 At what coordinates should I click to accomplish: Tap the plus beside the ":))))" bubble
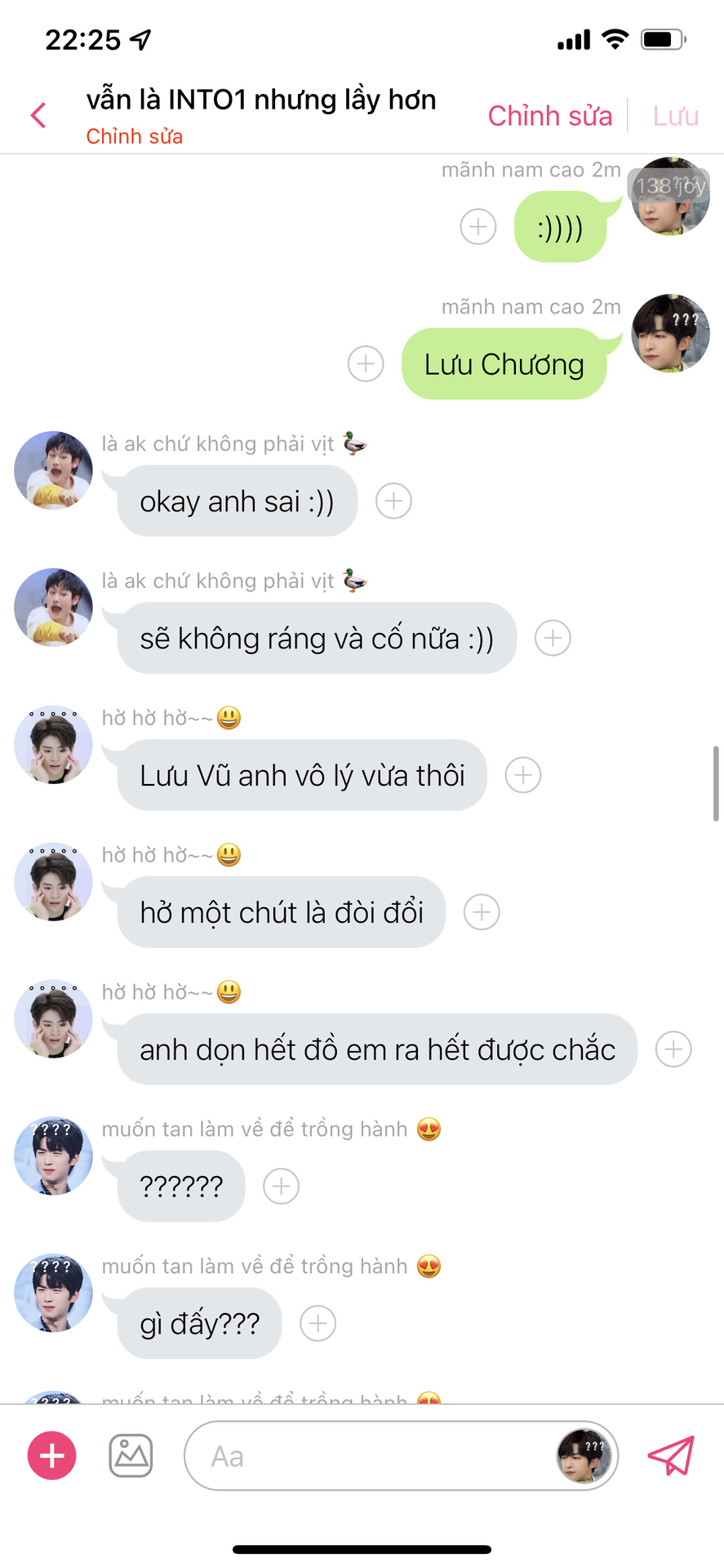tap(478, 226)
